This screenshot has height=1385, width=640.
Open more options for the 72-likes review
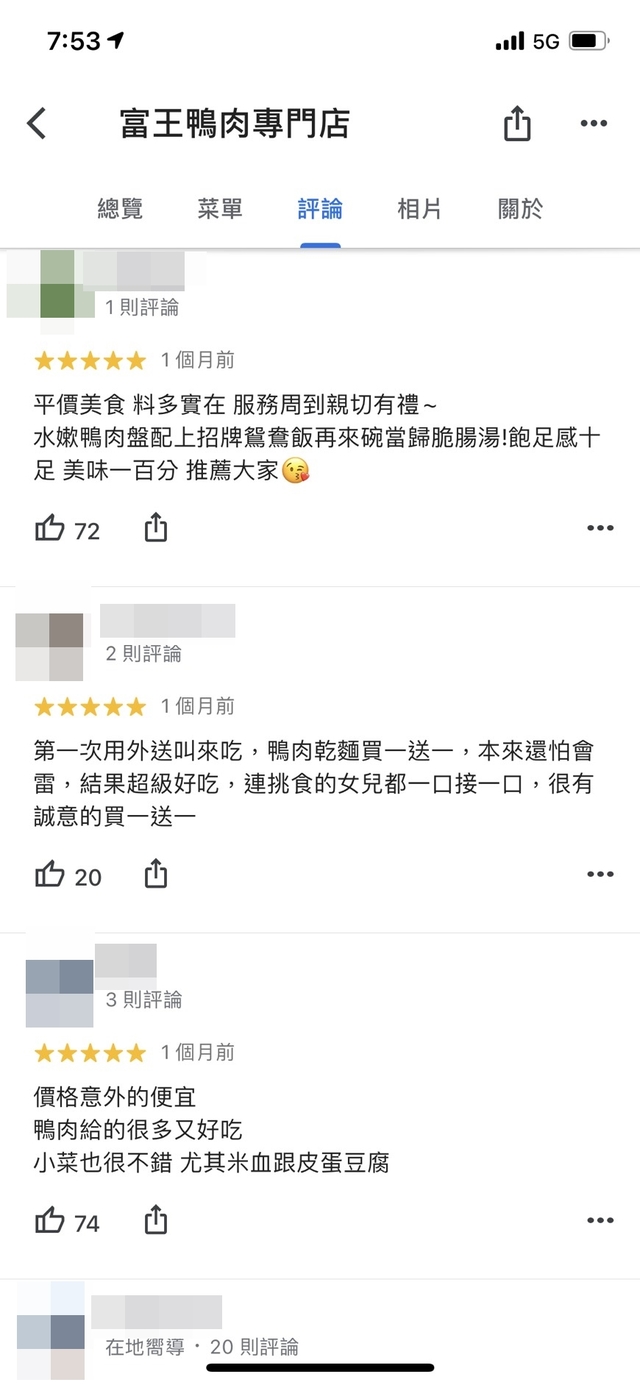tap(600, 528)
